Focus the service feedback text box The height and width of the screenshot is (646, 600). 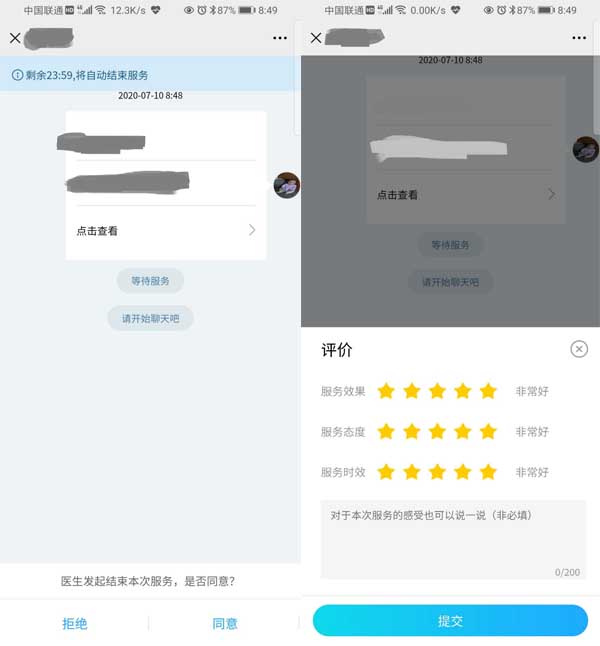(x=453, y=538)
